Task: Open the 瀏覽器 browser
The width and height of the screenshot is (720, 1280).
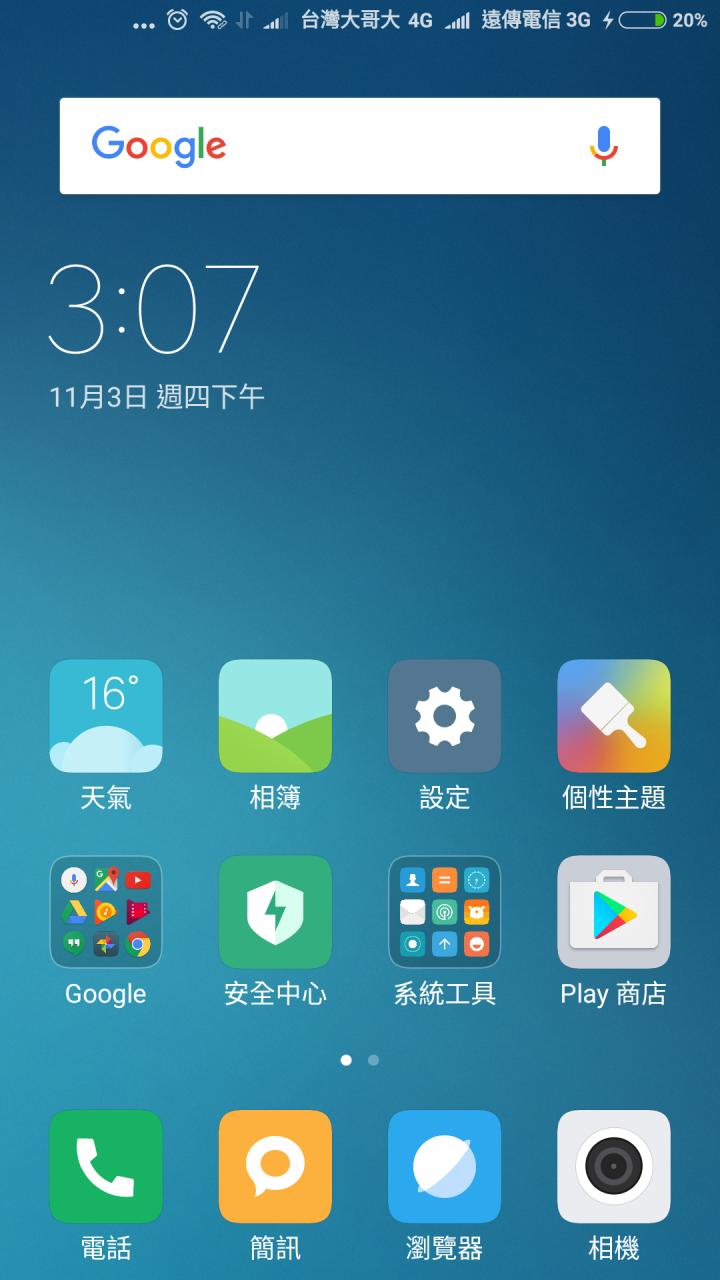Action: pos(444,1166)
